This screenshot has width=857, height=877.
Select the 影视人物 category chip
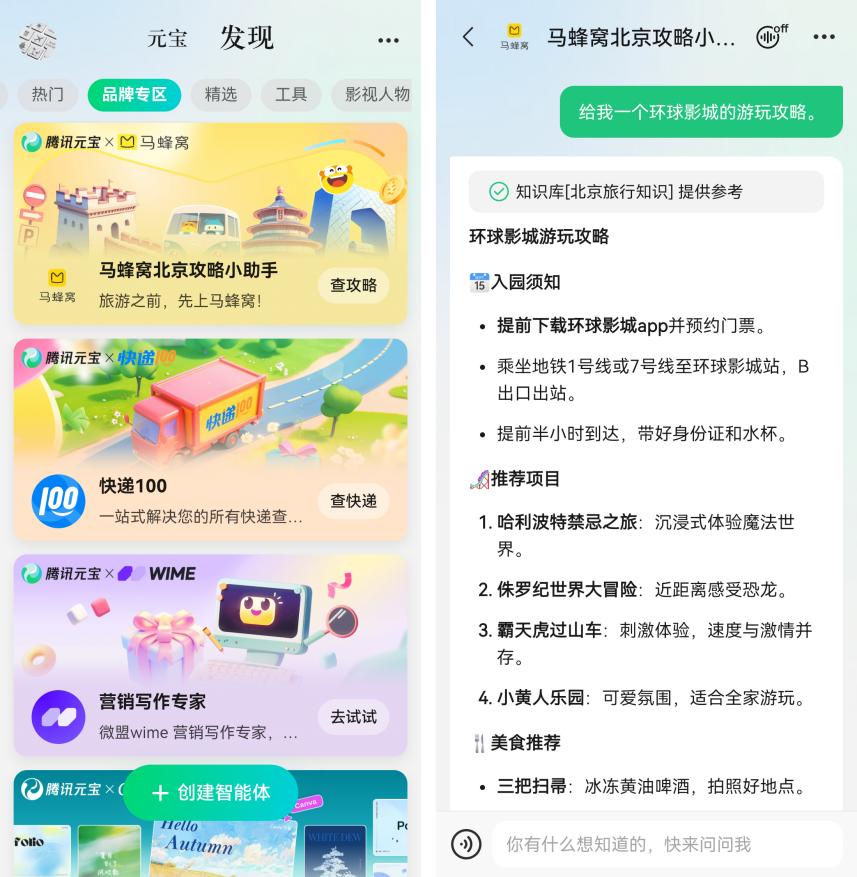click(x=376, y=95)
